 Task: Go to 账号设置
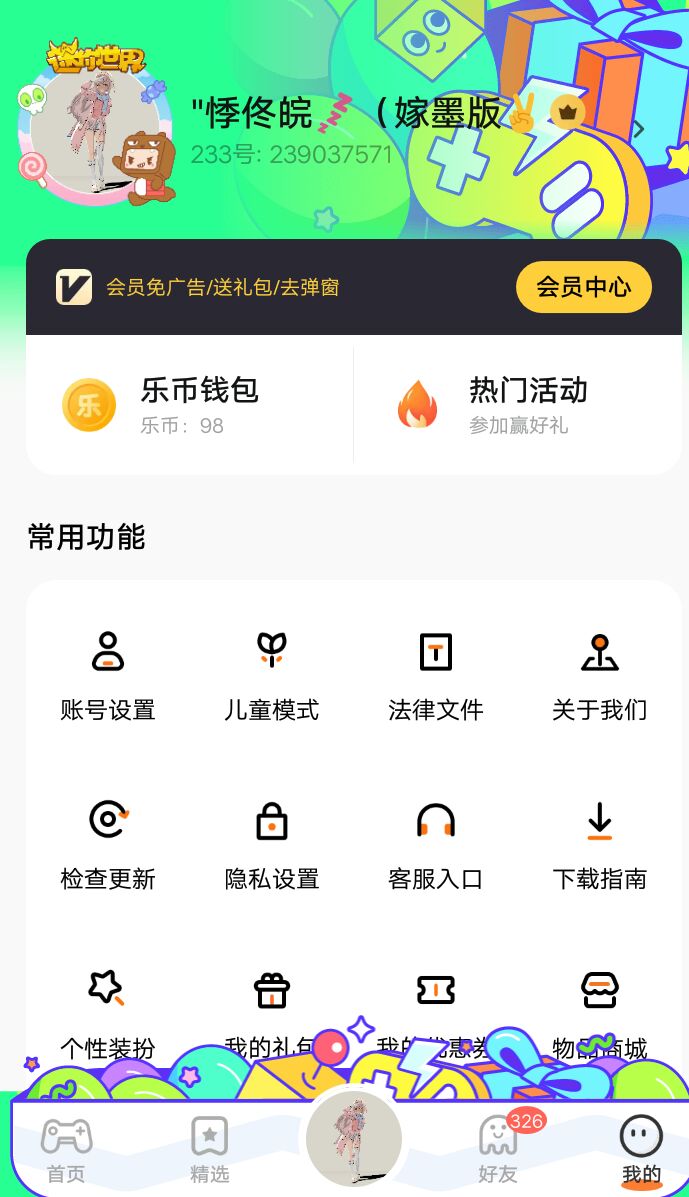(x=108, y=675)
